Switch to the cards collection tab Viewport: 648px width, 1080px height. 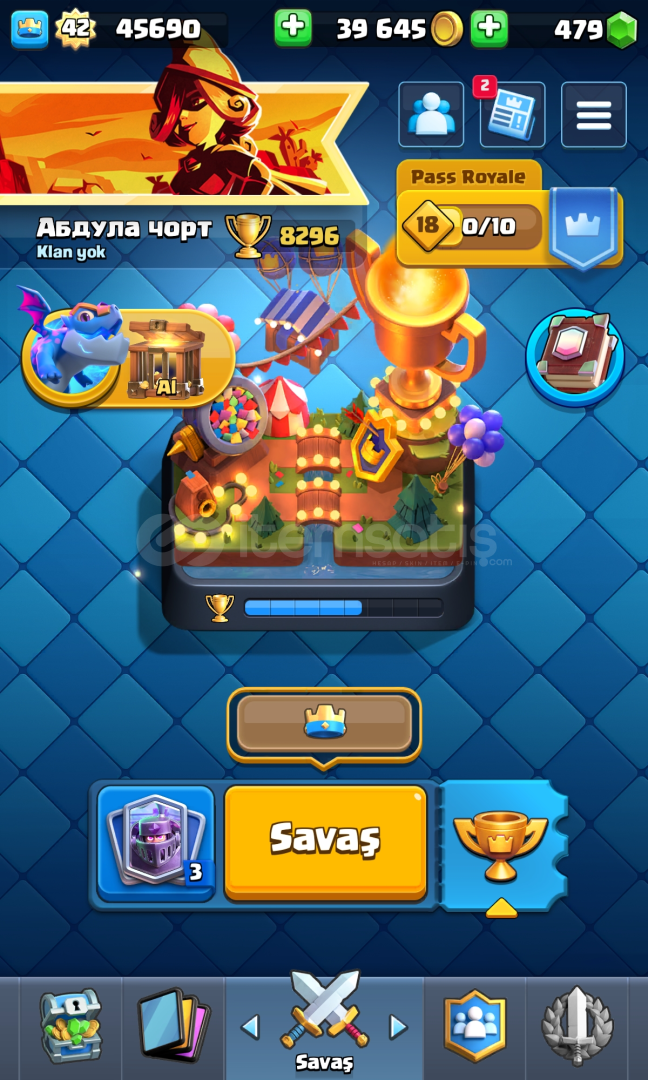174,1026
